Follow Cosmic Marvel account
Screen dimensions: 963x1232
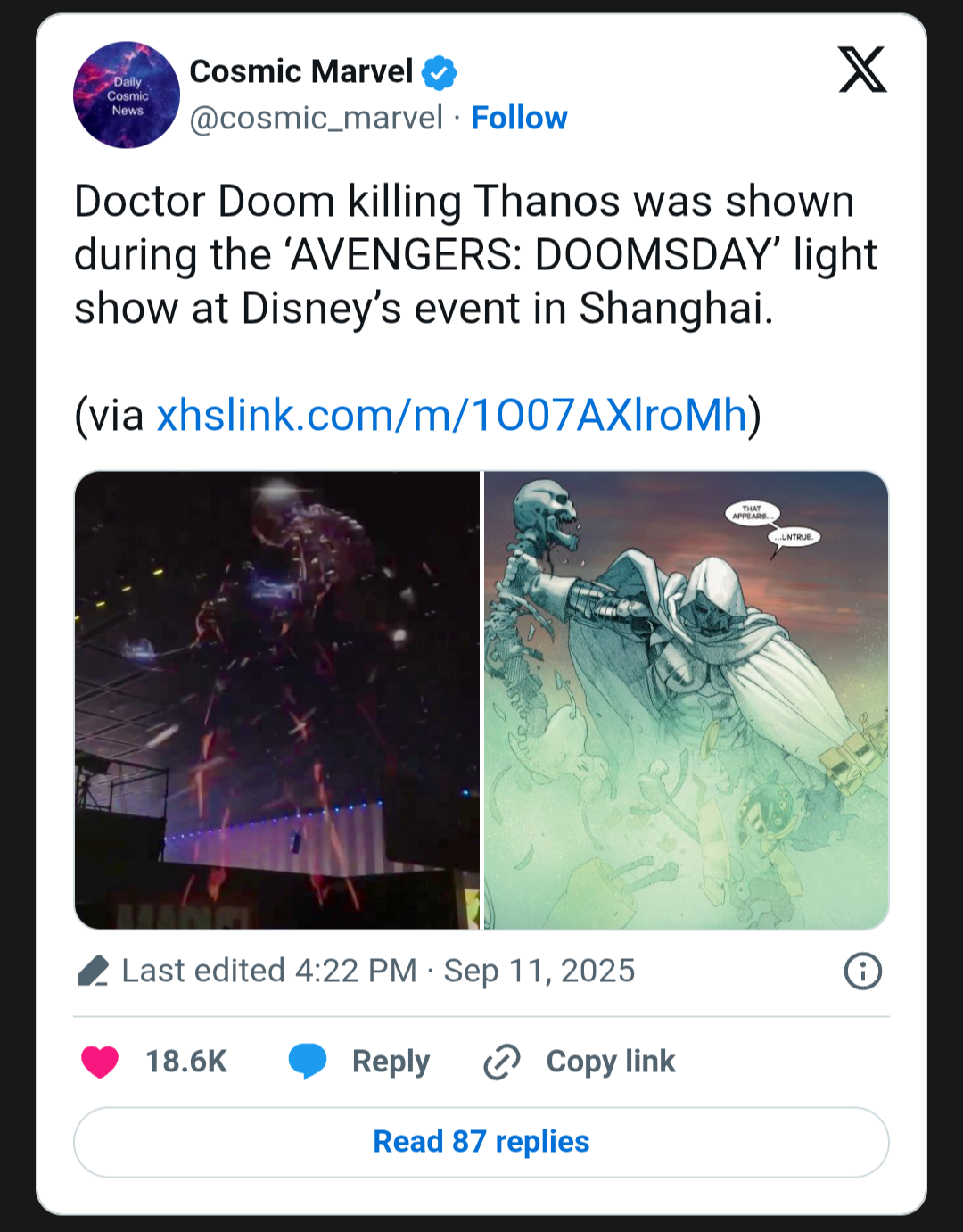(519, 118)
